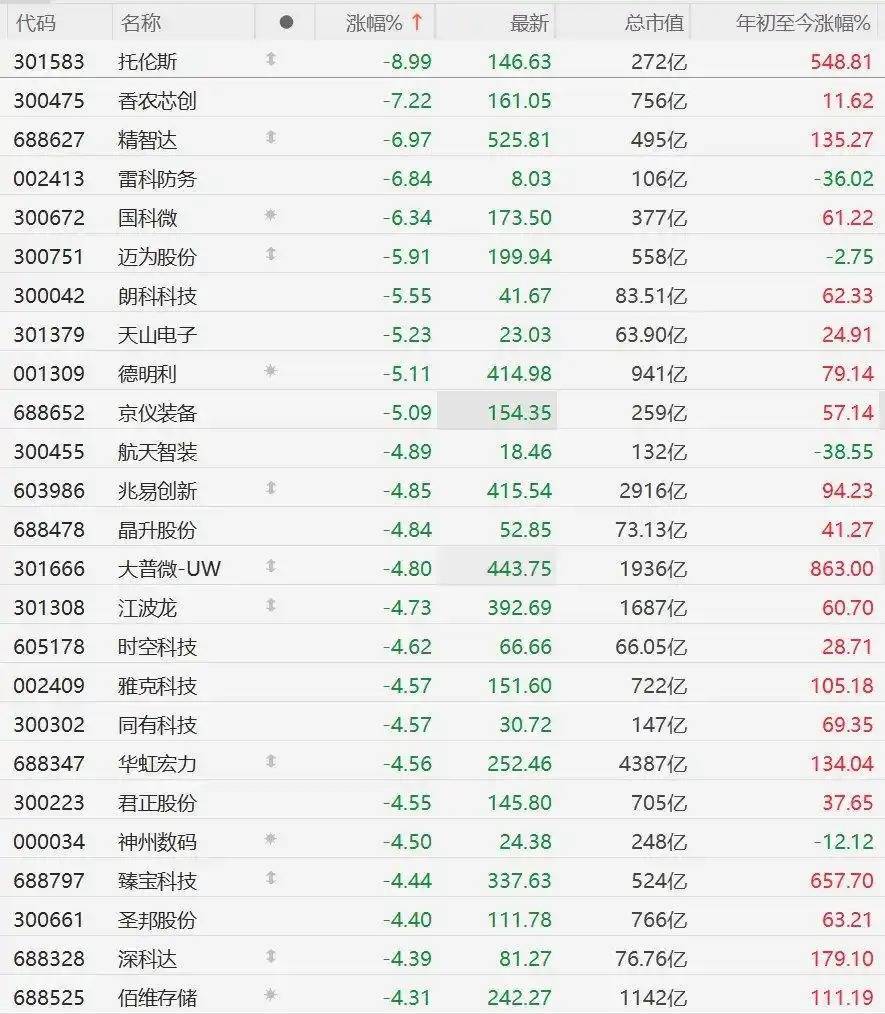Open 兆易创新 603986
Screen dimensions: 885x1014
(442, 490)
